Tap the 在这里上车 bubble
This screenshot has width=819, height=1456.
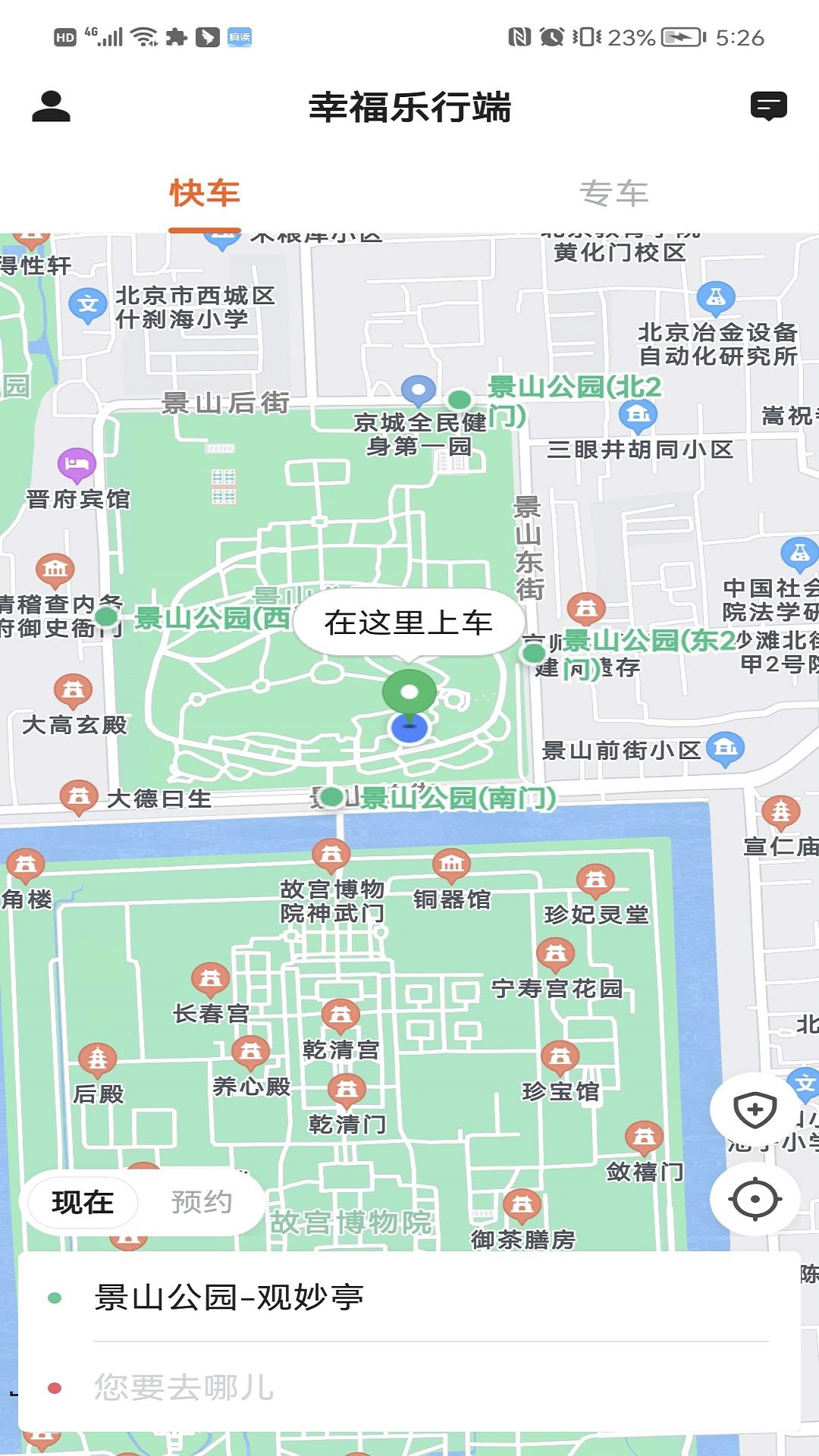point(410,623)
